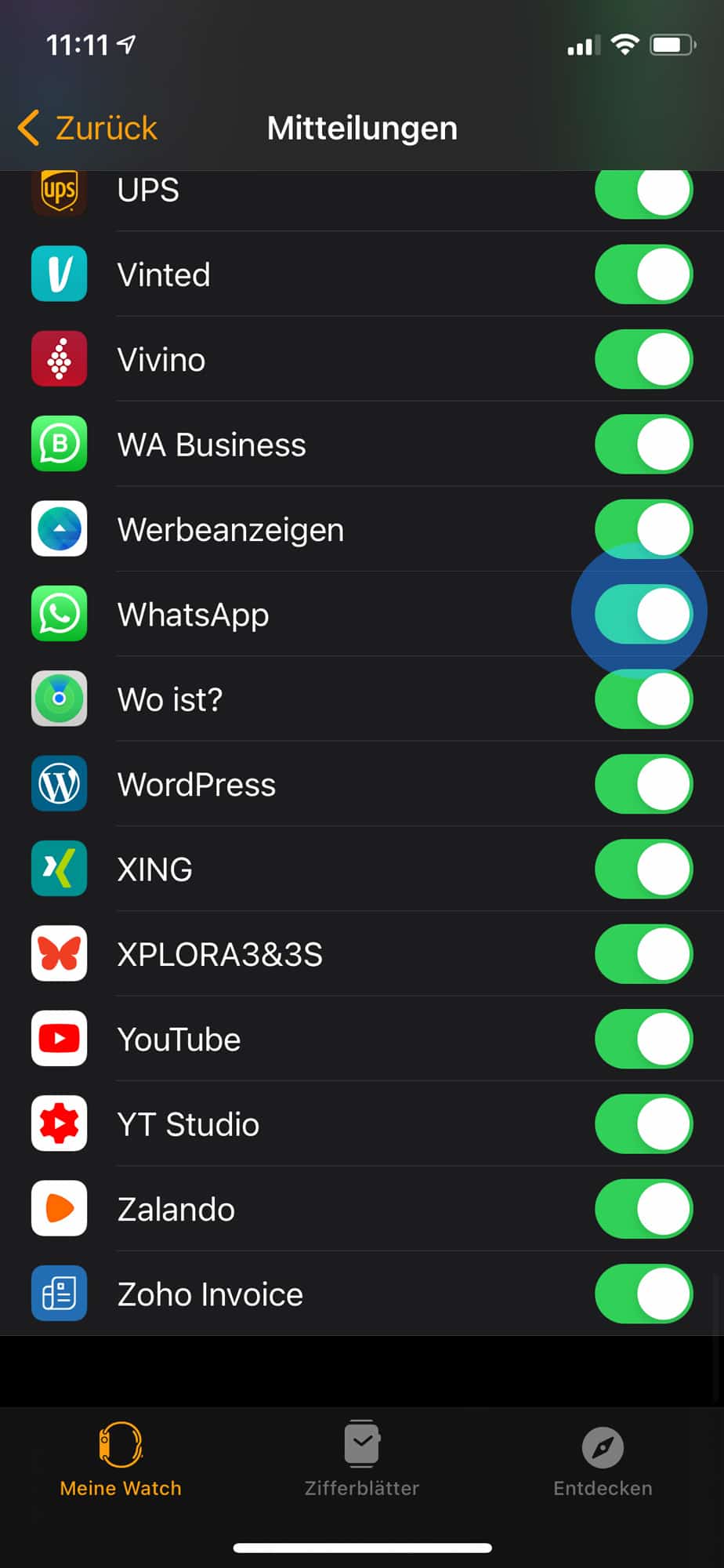Toggle Vivino notifications off
This screenshot has width=724, height=1568.
click(x=643, y=359)
